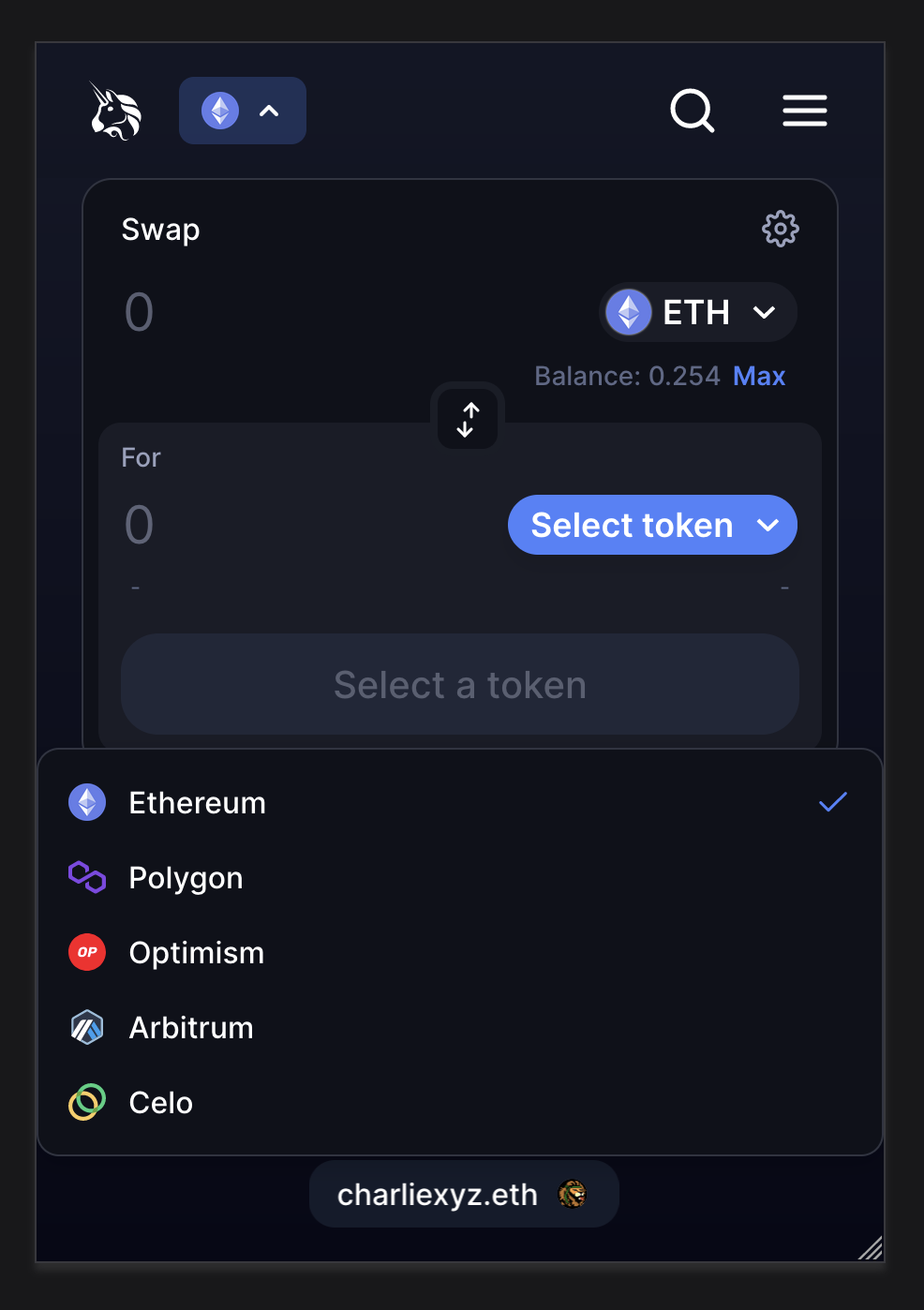
Task: Open the charliexyz.eth wallet account
Action: point(463,1195)
